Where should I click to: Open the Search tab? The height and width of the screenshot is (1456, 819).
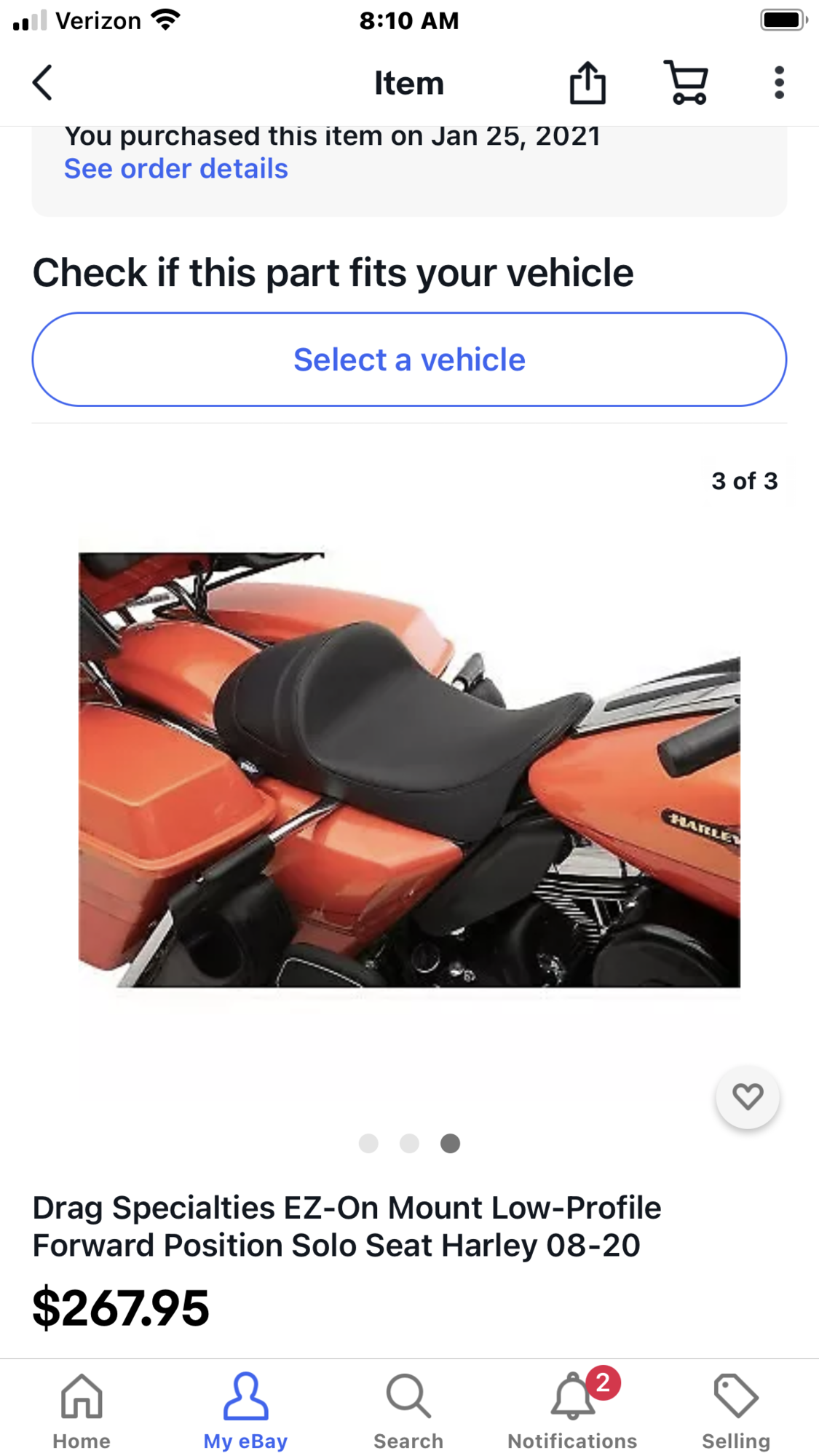pos(408,1411)
